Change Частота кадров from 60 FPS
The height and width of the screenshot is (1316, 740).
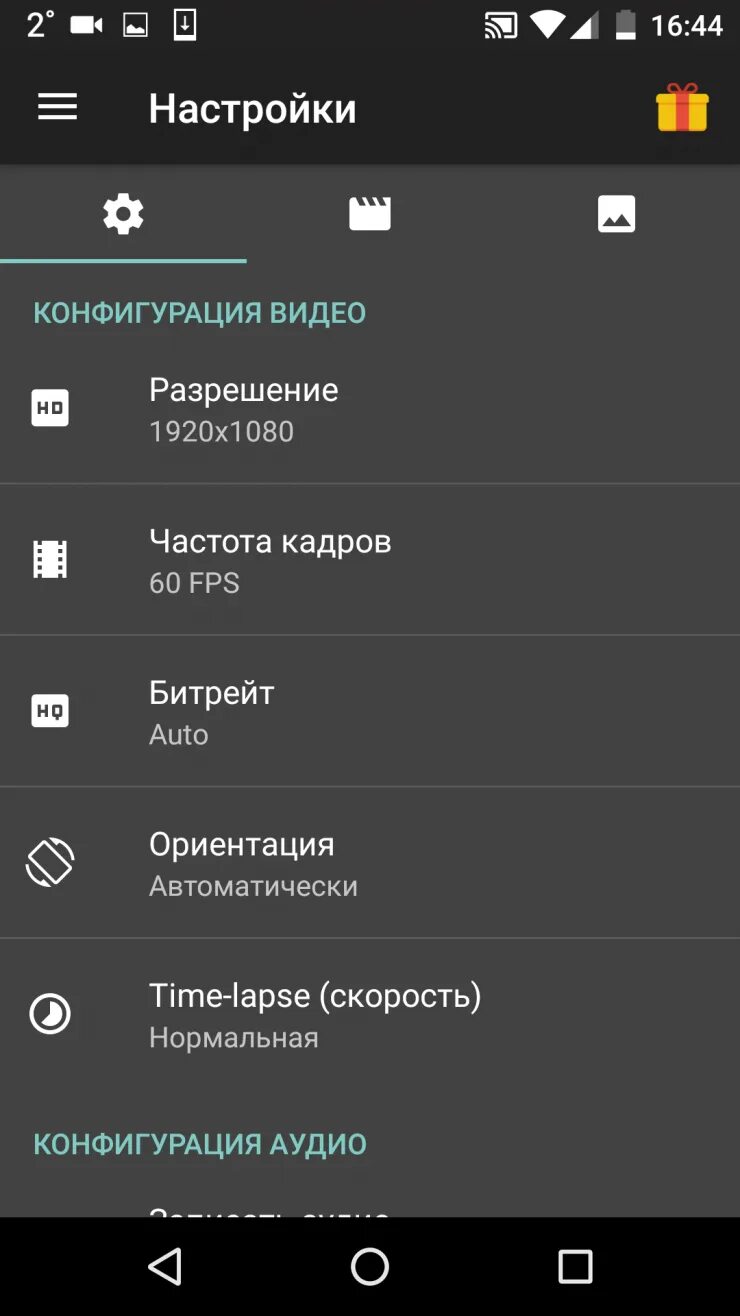click(x=370, y=561)
